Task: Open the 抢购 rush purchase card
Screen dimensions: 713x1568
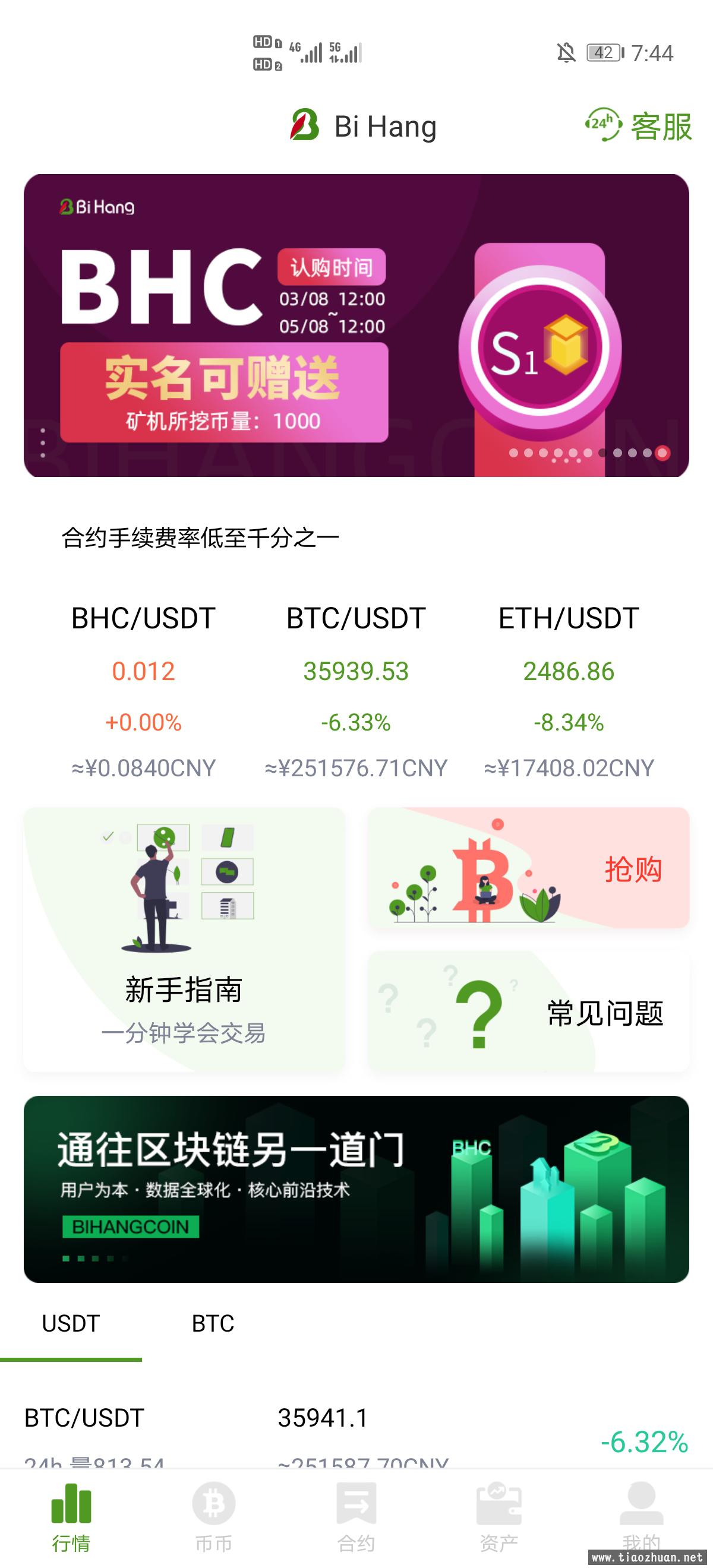Action: [x=528, y=868]
